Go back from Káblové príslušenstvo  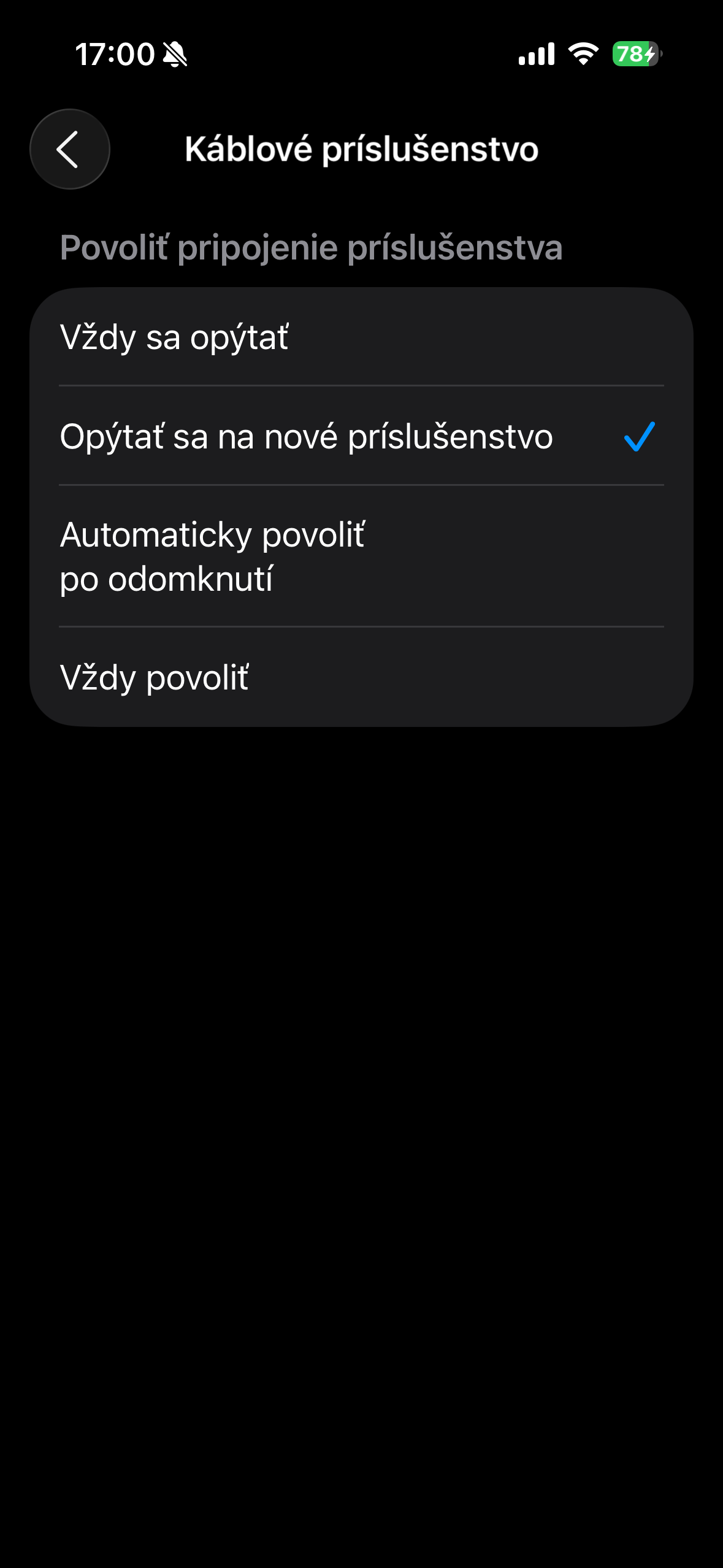[70, 149]
